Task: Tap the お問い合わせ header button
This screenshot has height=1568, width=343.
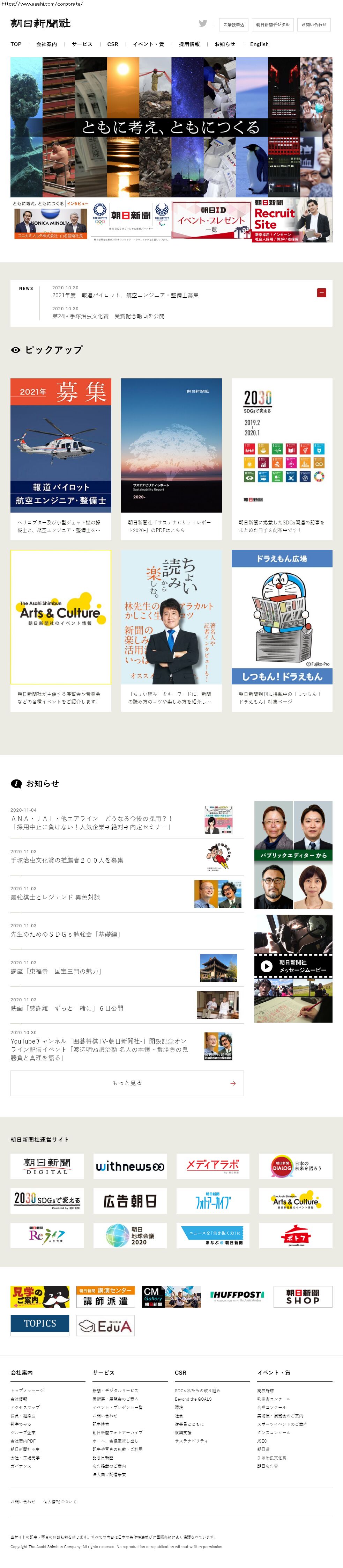Action: coord(314,24)
